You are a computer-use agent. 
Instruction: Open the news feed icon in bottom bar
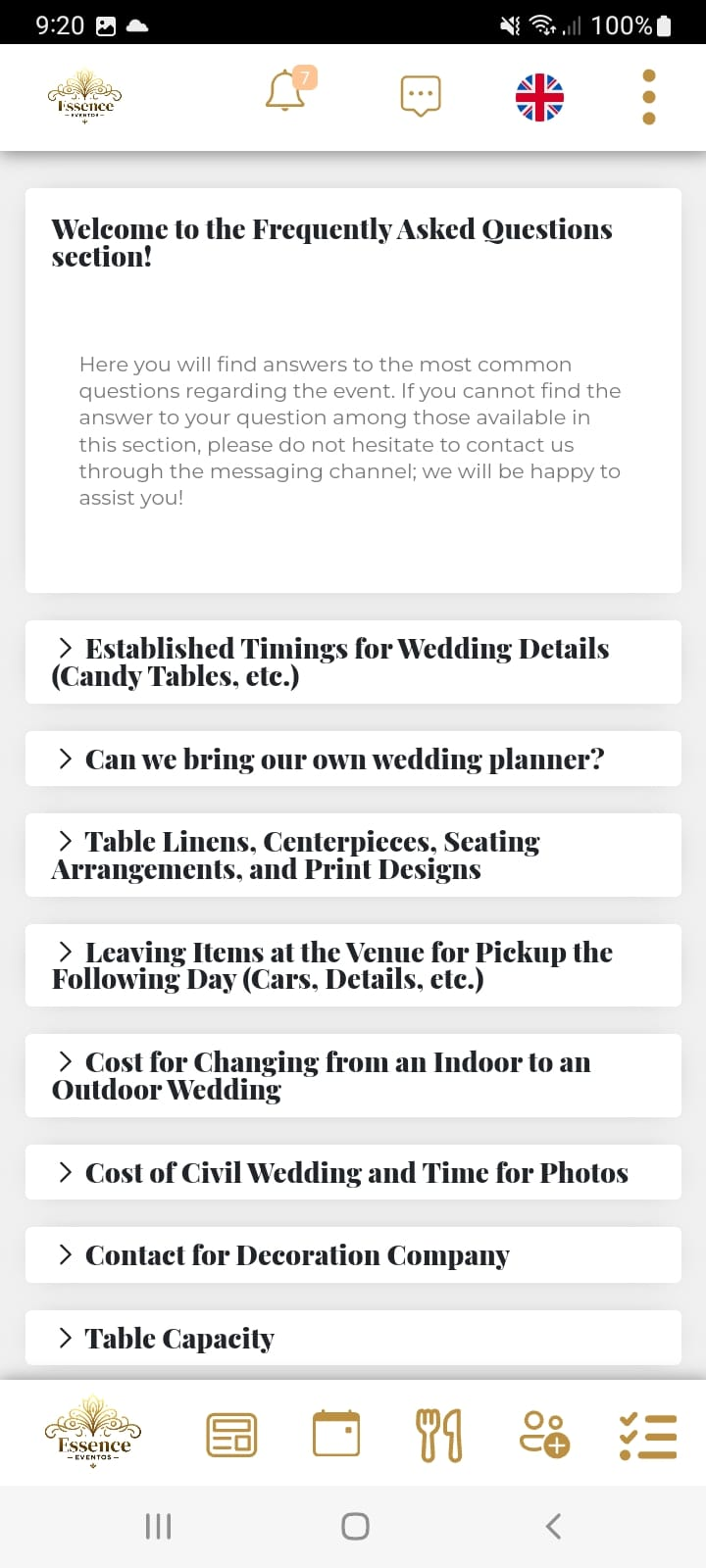click(231, 1433)
